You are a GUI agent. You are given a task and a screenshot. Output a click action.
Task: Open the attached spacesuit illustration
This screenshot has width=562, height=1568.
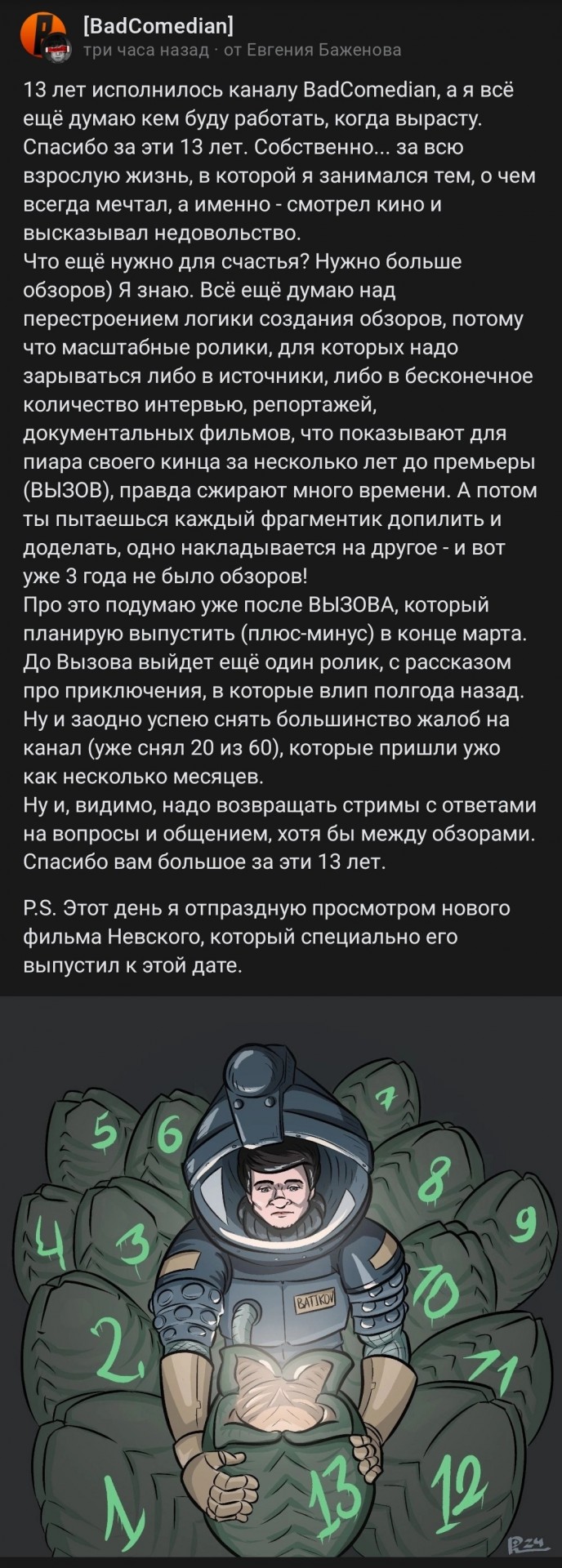point(281,1282)
